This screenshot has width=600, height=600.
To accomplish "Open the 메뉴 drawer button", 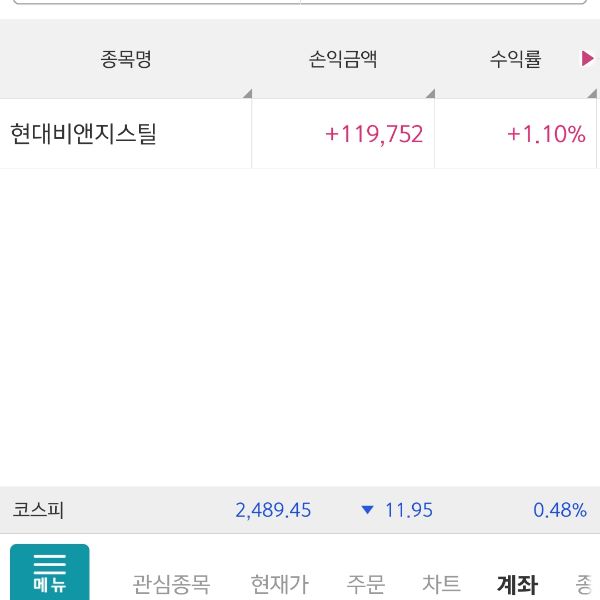I will pos(49,573).
